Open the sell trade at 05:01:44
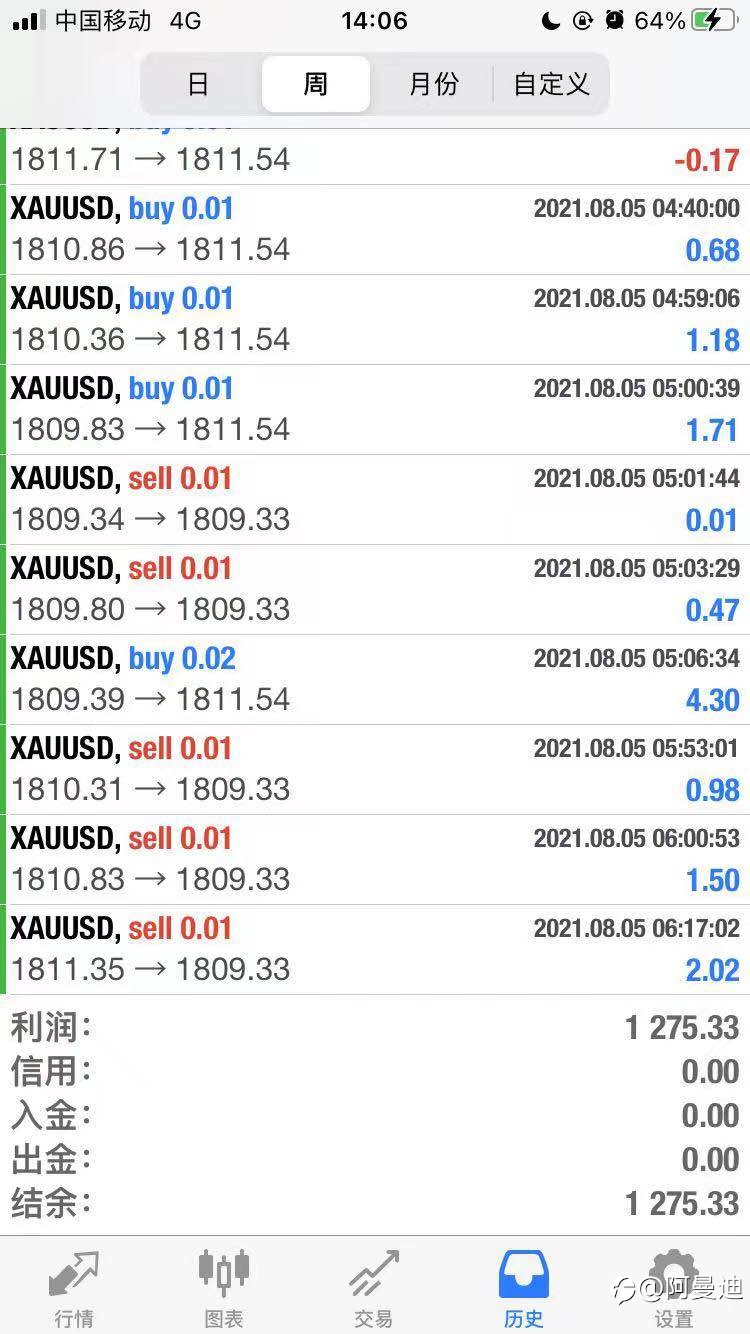The height and width of the screenshot is (1334, 750). [x=375, y=500]
